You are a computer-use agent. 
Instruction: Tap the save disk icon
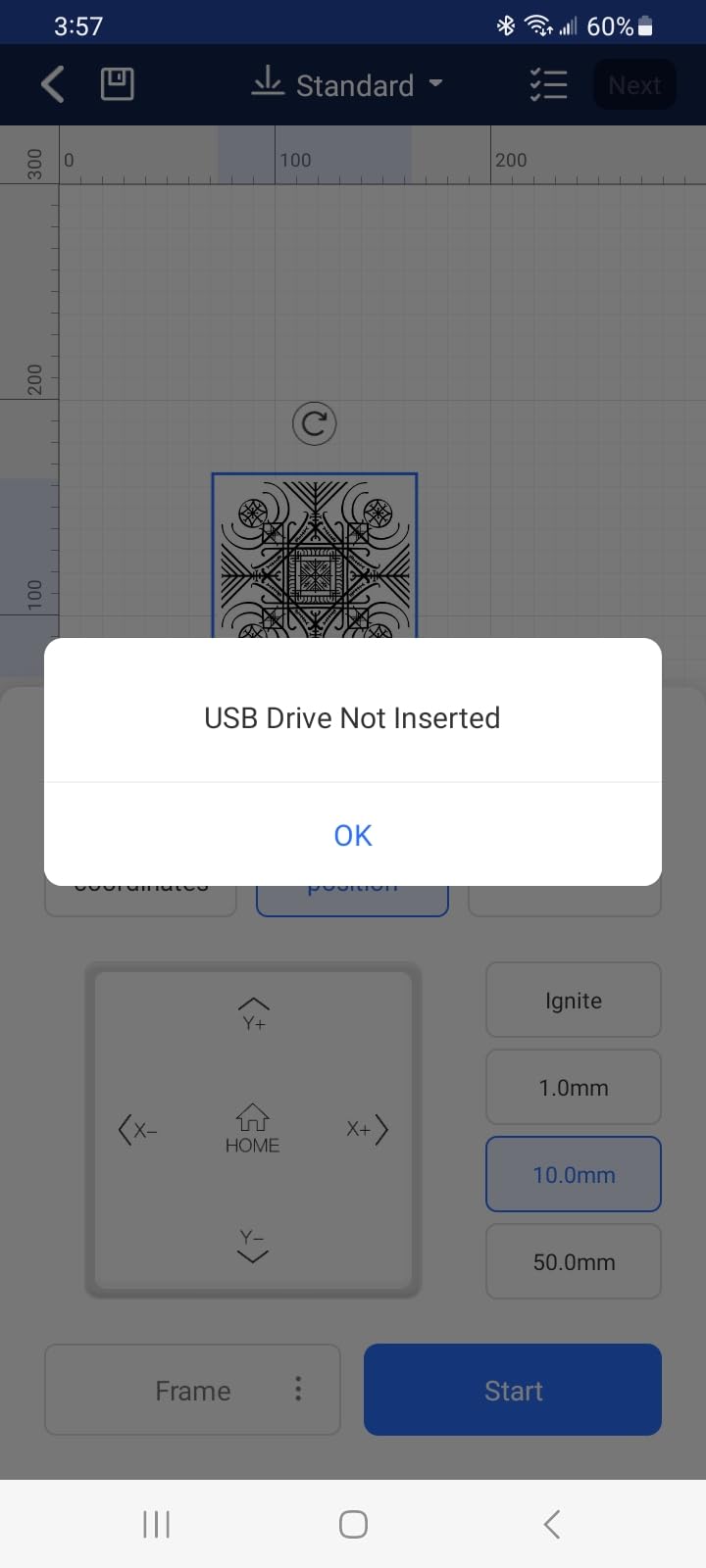[x=118, y=84]
